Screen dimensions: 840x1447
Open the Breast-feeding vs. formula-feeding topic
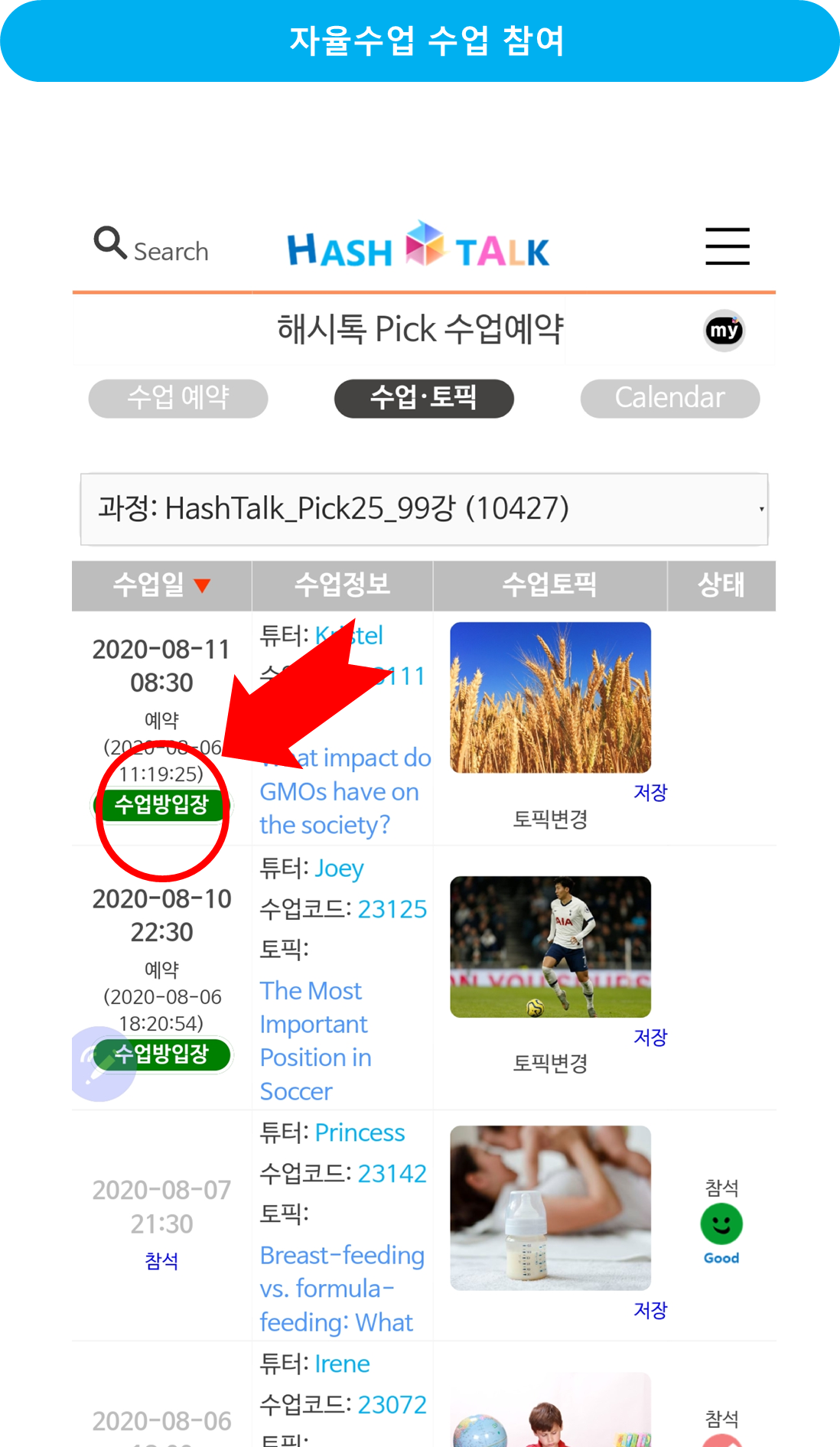click(x=342, y=1289)
